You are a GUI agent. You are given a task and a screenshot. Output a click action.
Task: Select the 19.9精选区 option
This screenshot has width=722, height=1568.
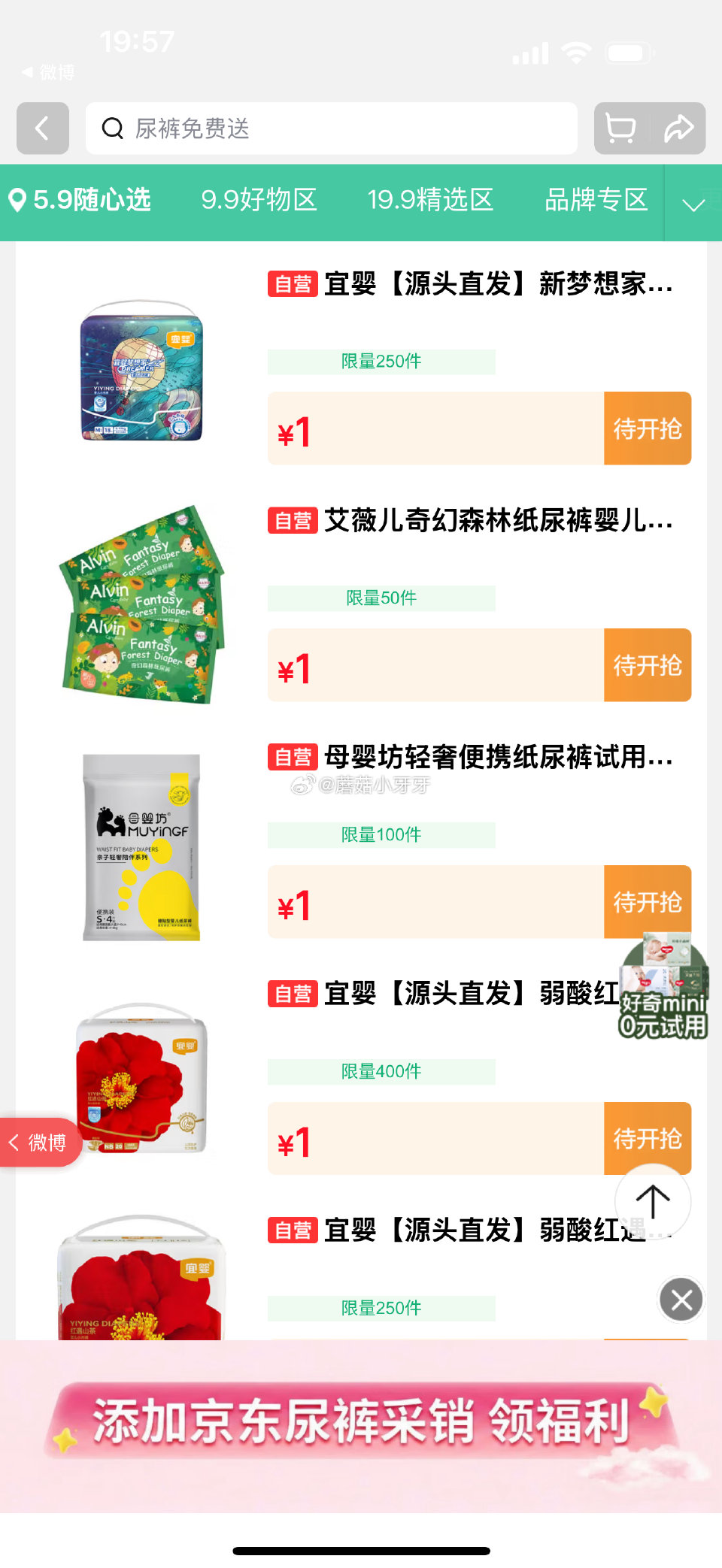click(x=430, y=201)
